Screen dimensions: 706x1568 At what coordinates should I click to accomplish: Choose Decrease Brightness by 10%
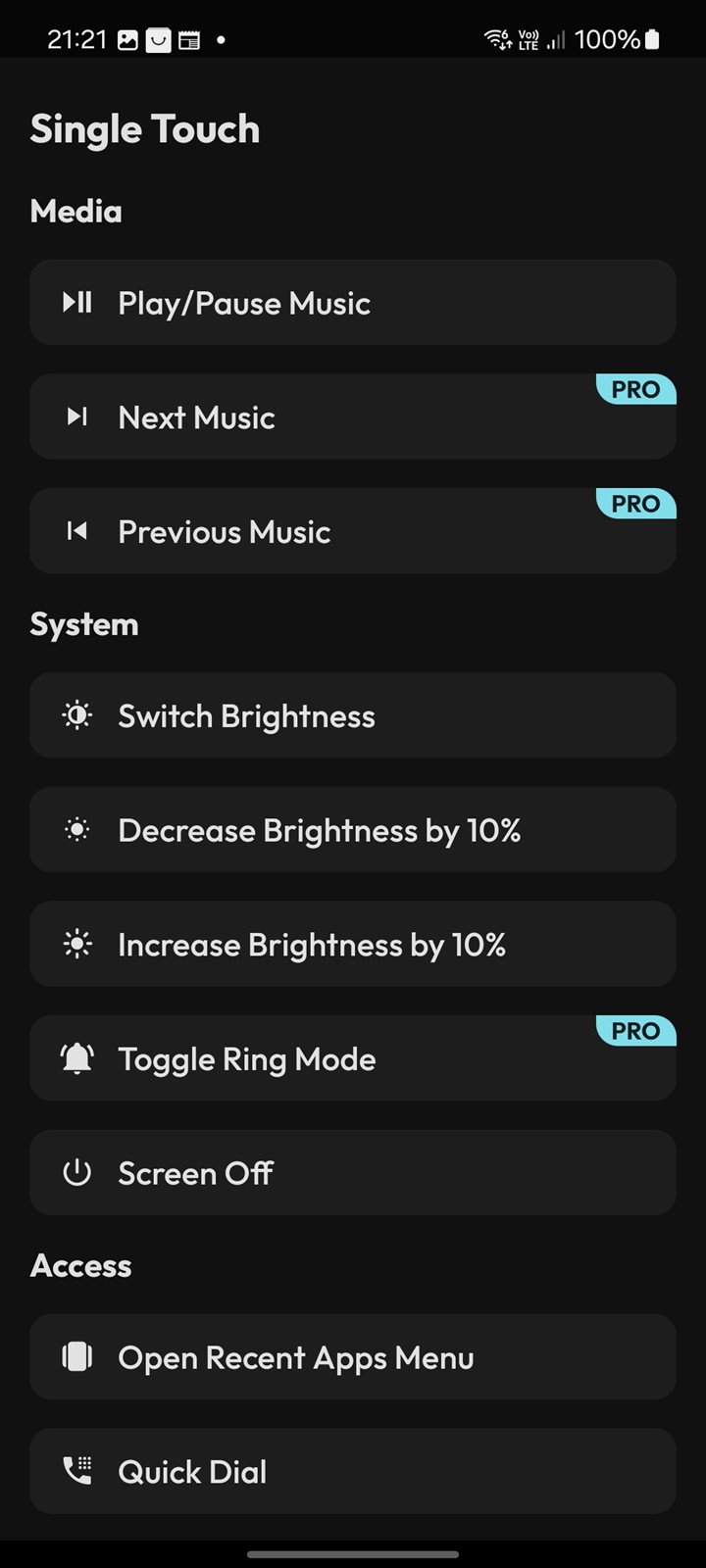point(353,830)
